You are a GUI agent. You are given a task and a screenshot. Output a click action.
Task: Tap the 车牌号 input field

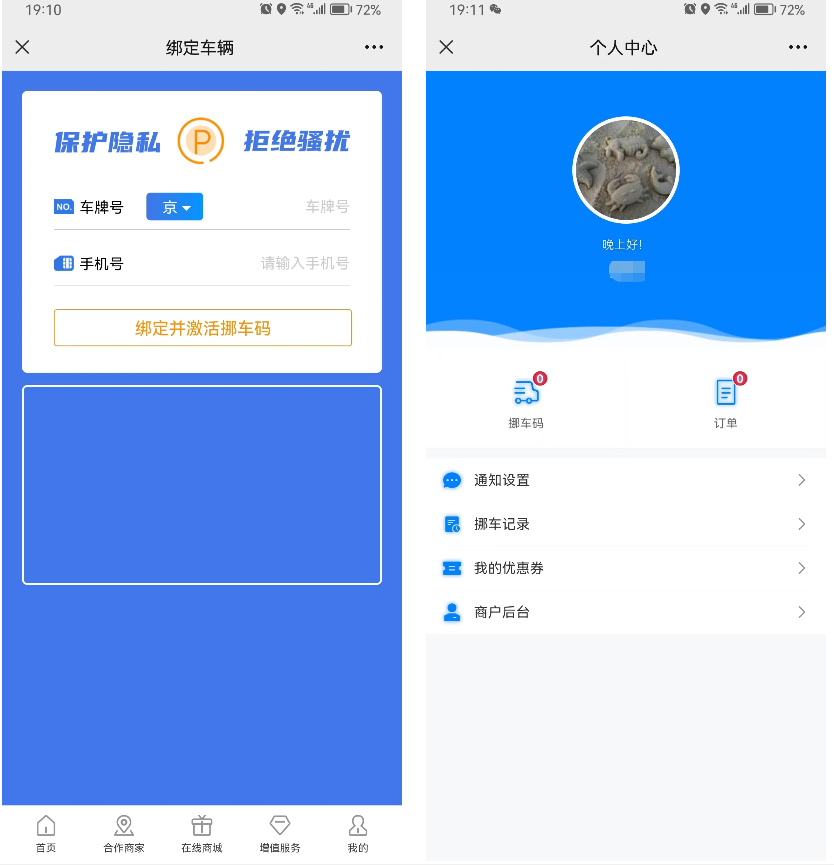point(300,207)
